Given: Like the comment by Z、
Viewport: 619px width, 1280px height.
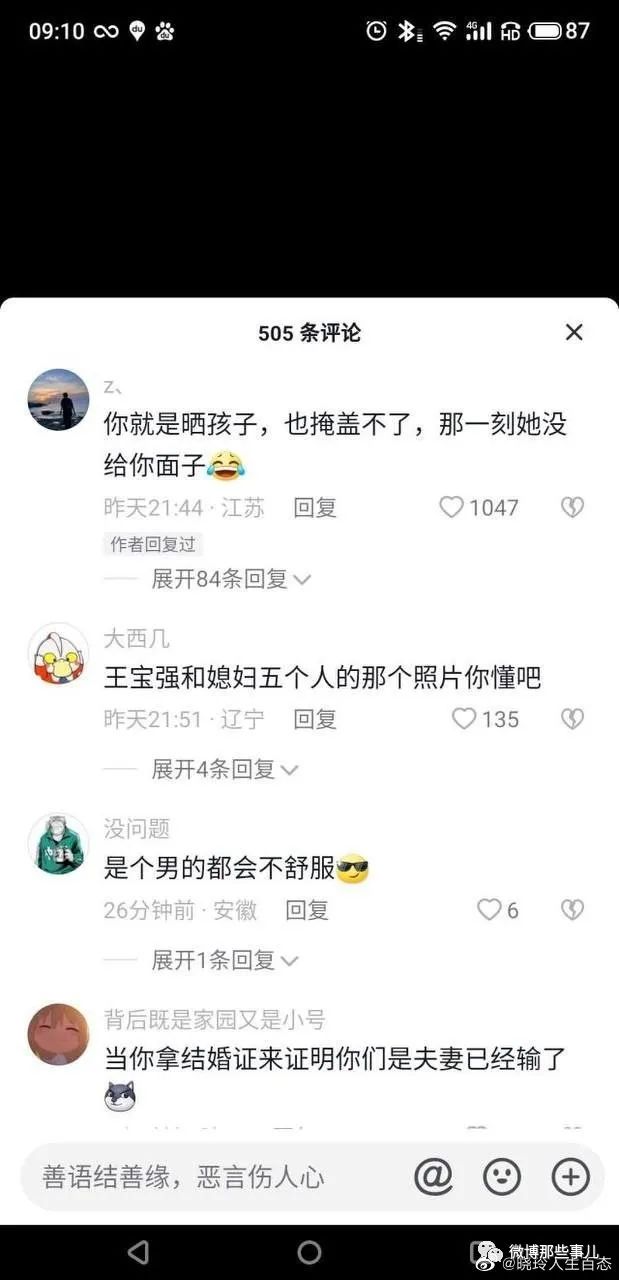Looking at the screenshot, I should [x=452, y=507].
